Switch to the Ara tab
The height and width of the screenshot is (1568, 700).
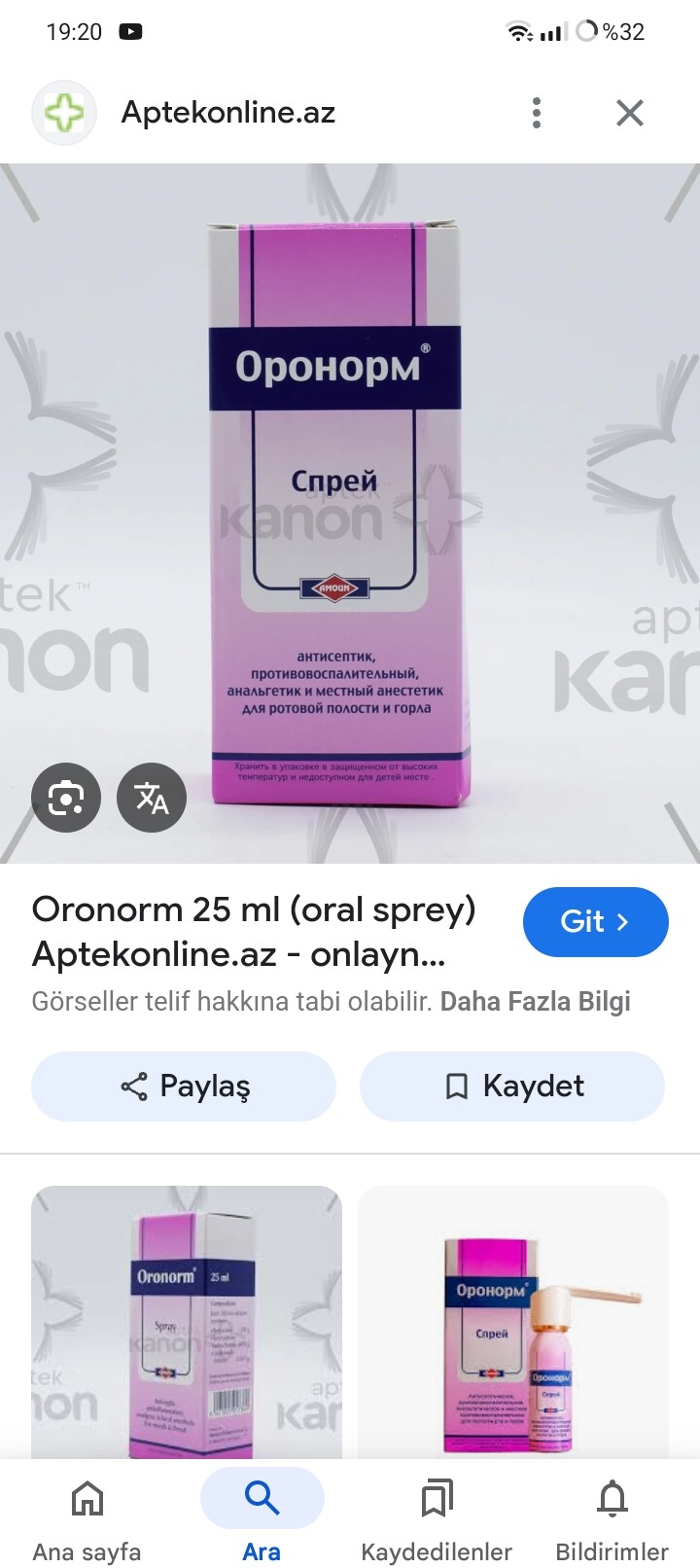coord(262,1515)
